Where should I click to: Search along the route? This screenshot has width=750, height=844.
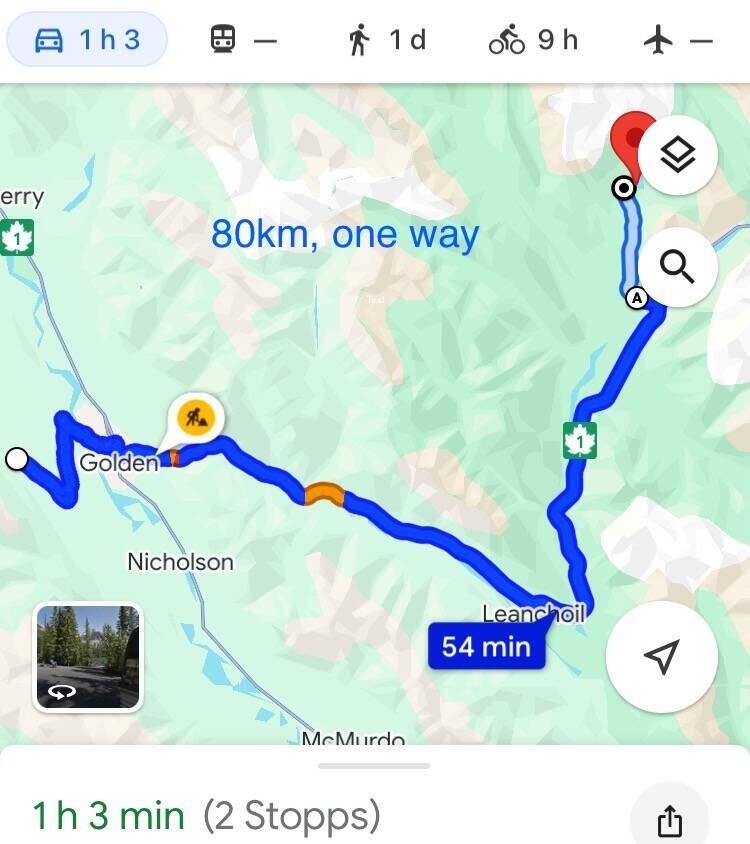point(677,268)
